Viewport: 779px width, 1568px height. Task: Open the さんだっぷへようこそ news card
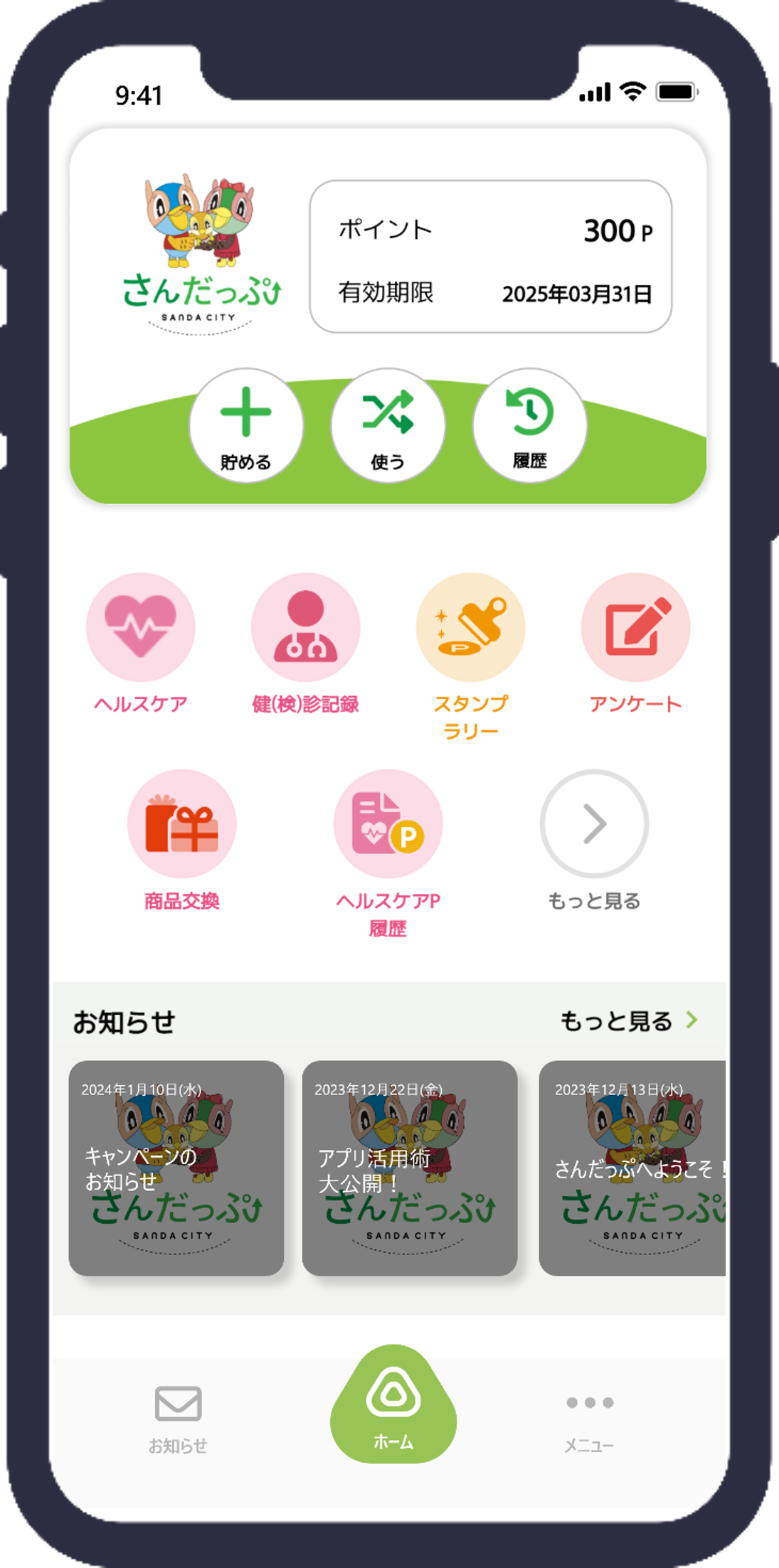coord(632,1168)
